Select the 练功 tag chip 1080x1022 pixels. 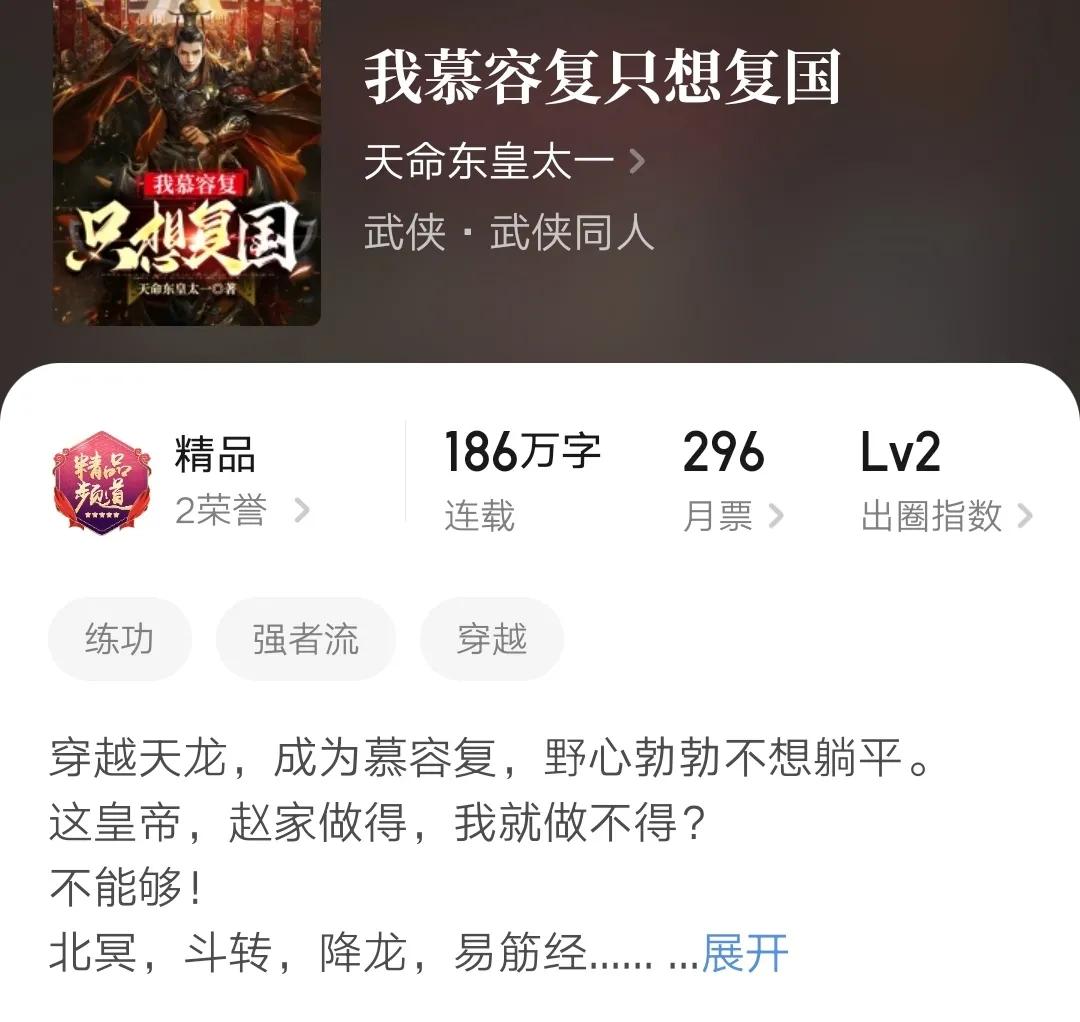click(119, 639)
